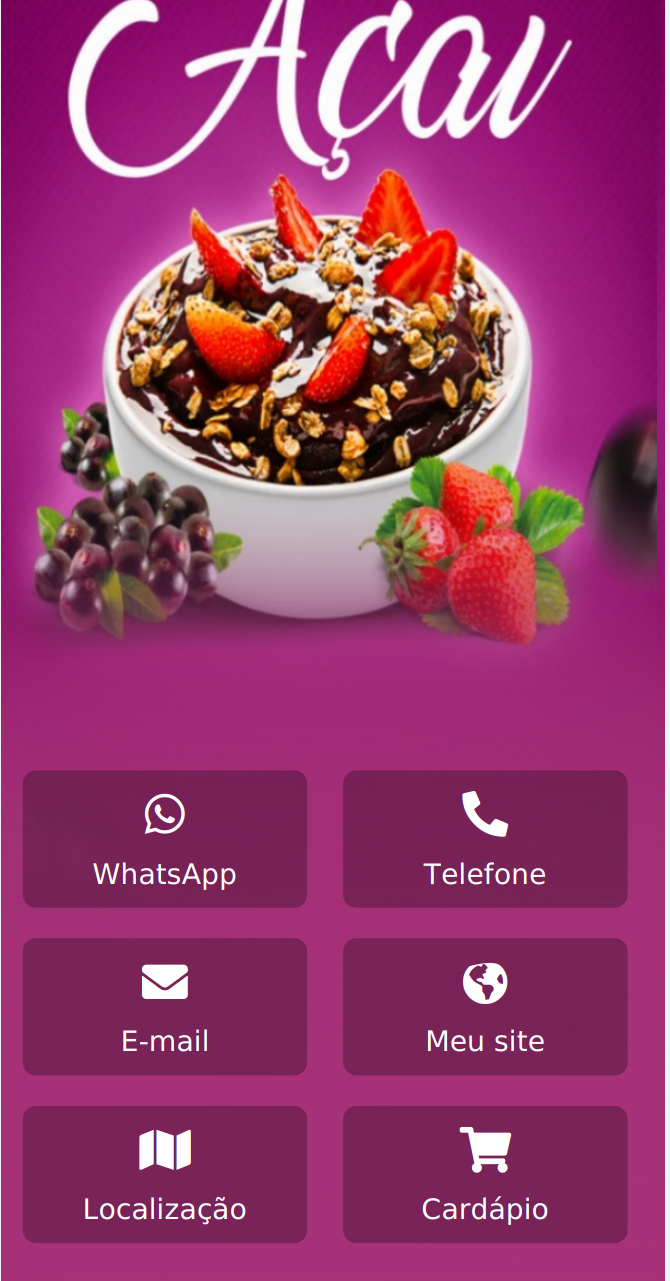This screenshot has width=670, height=1281.
Task: Send a message with E-mail button
Action: point(165,1007)
